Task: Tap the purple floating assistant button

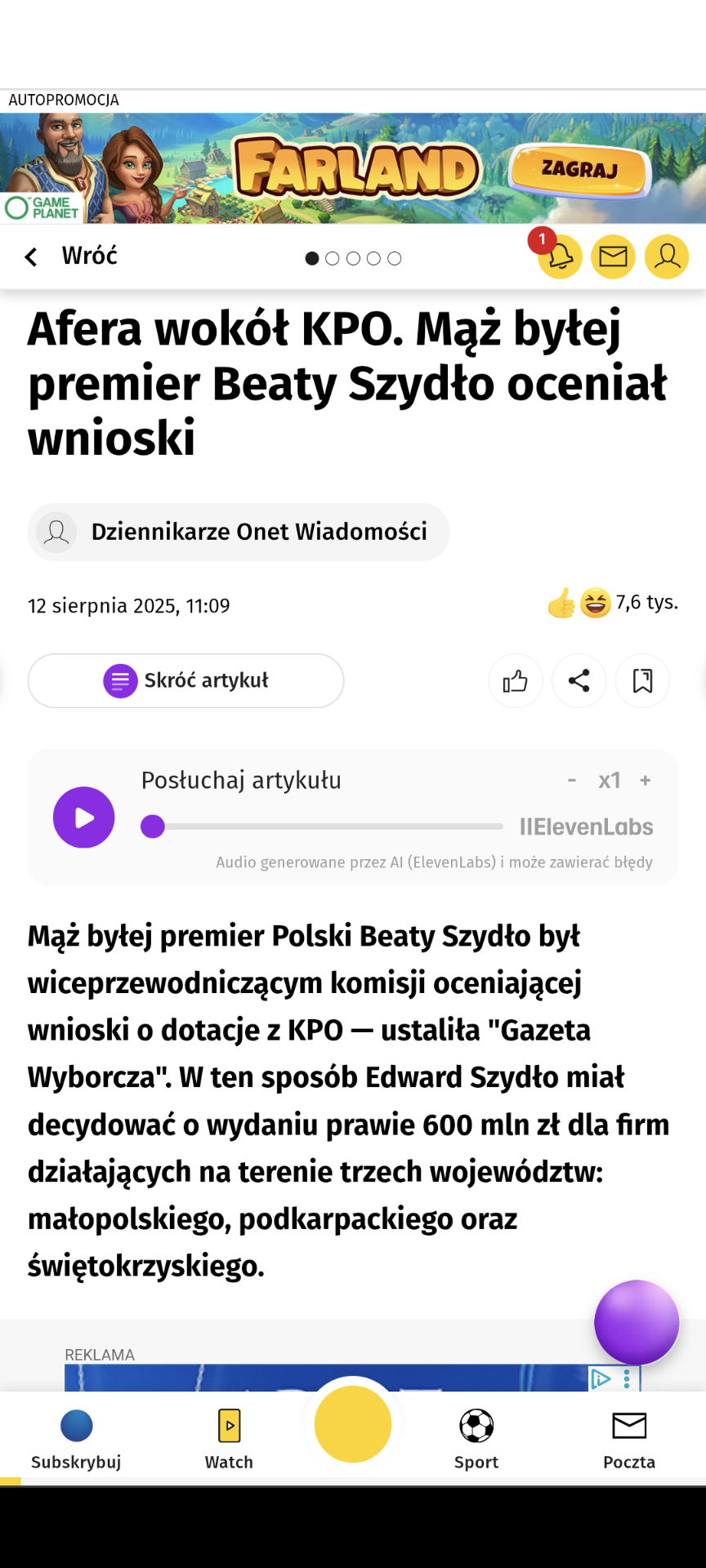Action: (x=637, y=1322)
